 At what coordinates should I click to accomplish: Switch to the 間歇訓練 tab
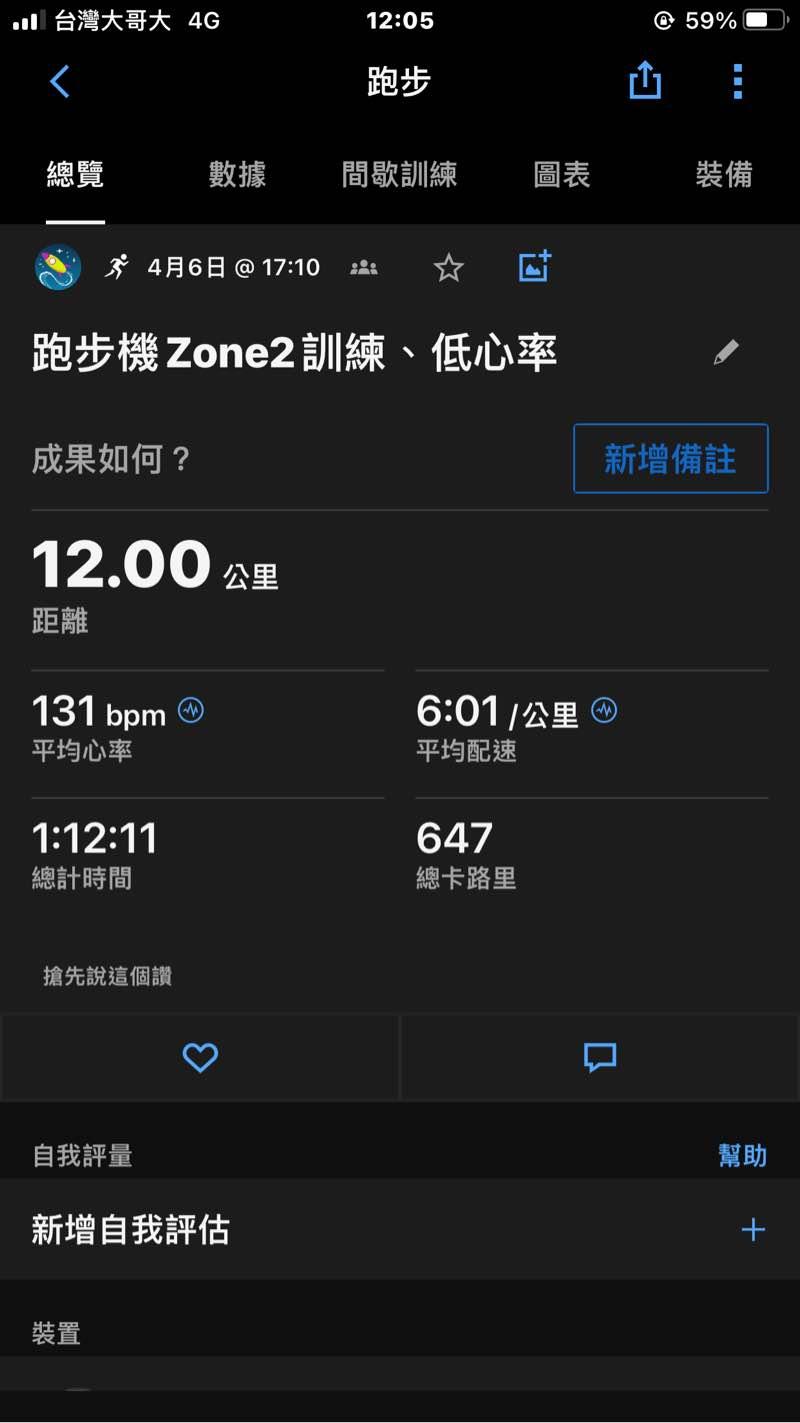tap(399, 175)
